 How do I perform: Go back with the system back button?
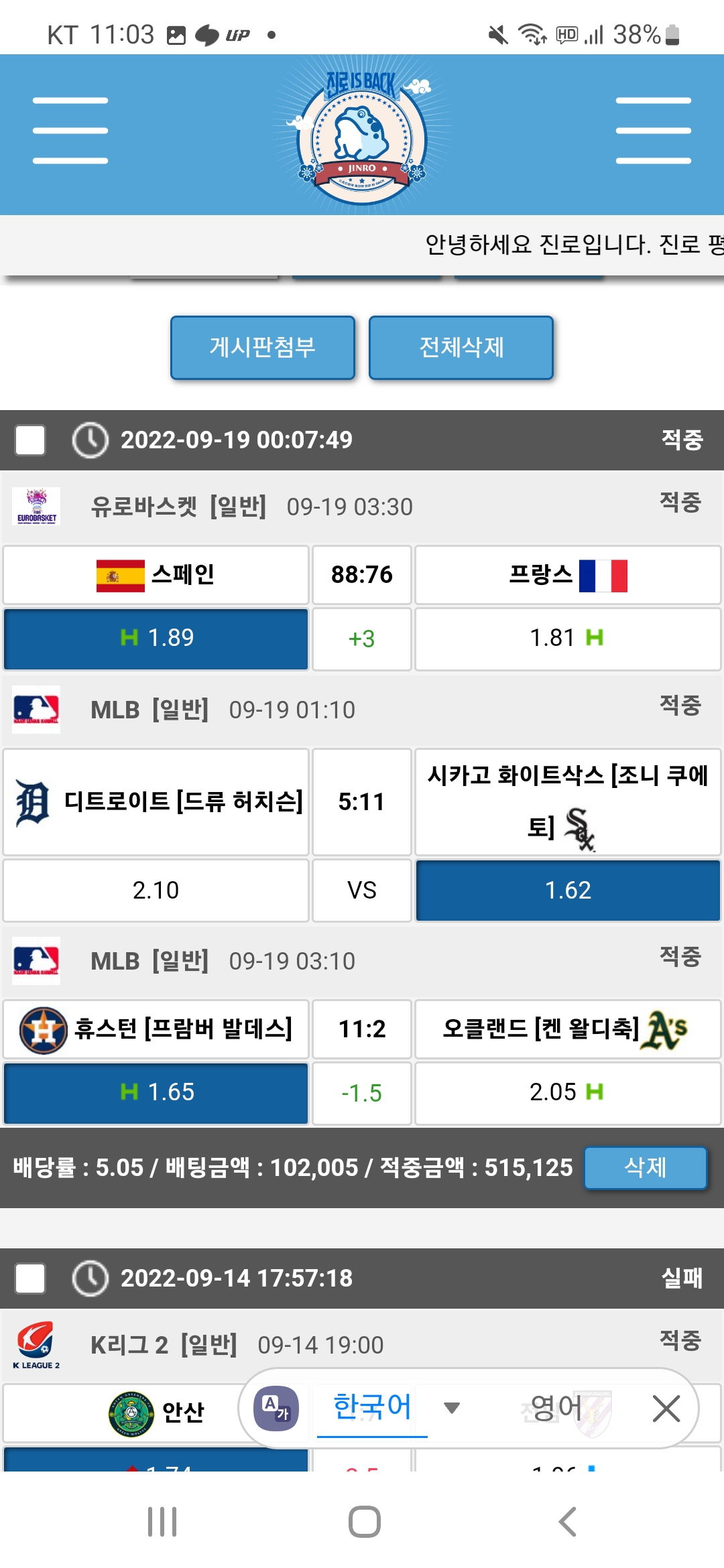(x=567, y=1522)
